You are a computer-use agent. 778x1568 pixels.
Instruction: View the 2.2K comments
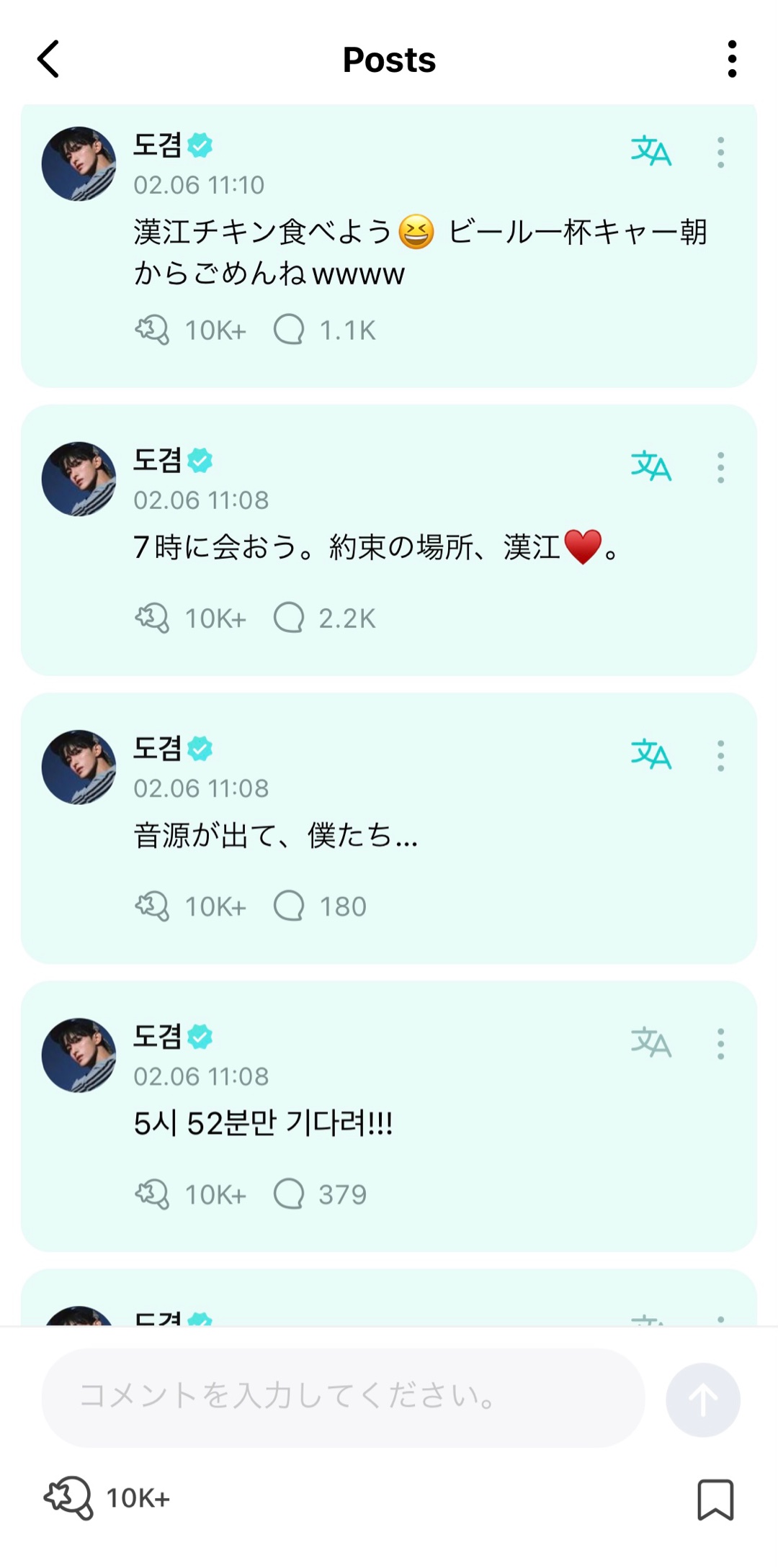[290, 618]
